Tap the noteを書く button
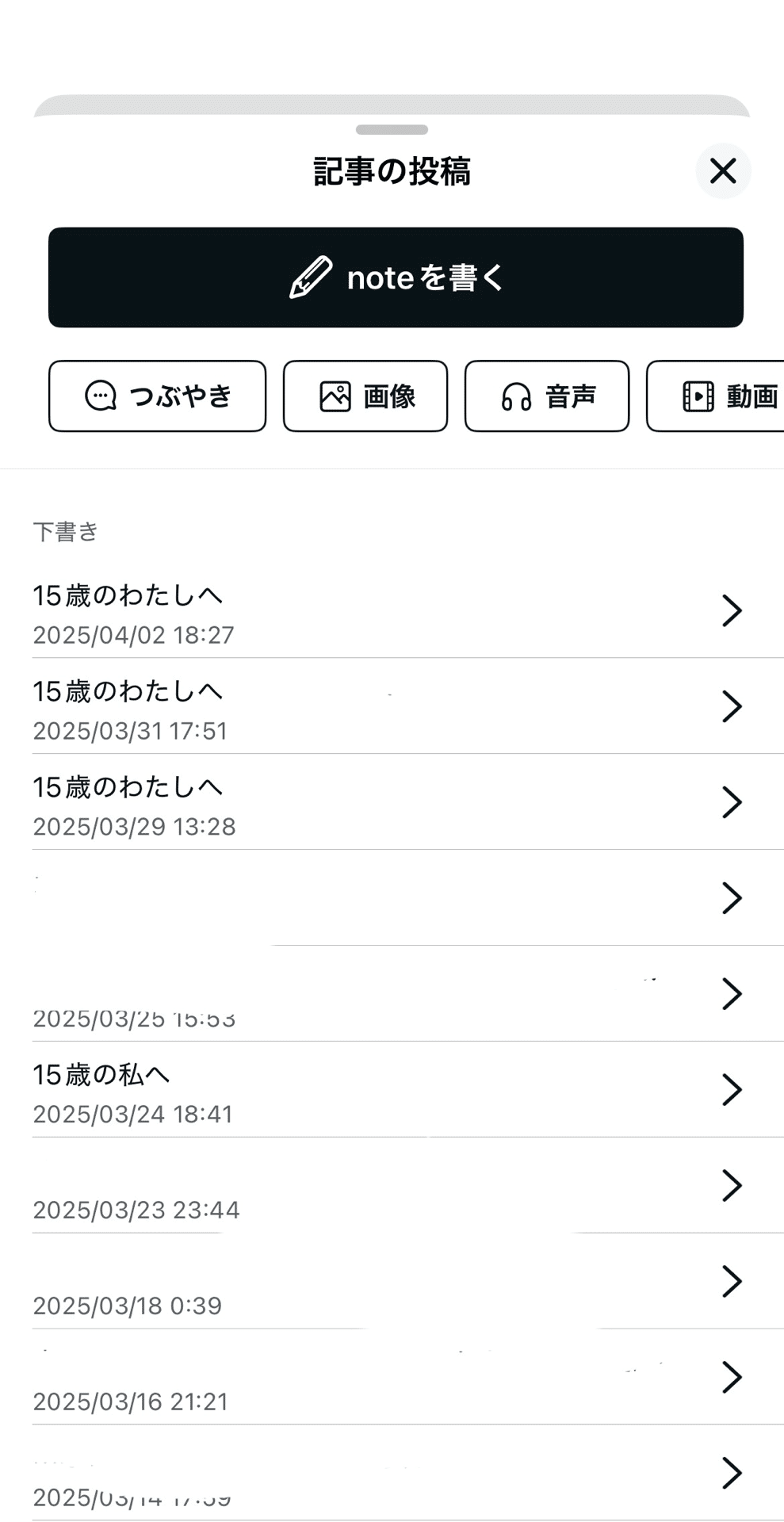The height and width of the screenshot is (1522, 784). [x=396, y=277]
